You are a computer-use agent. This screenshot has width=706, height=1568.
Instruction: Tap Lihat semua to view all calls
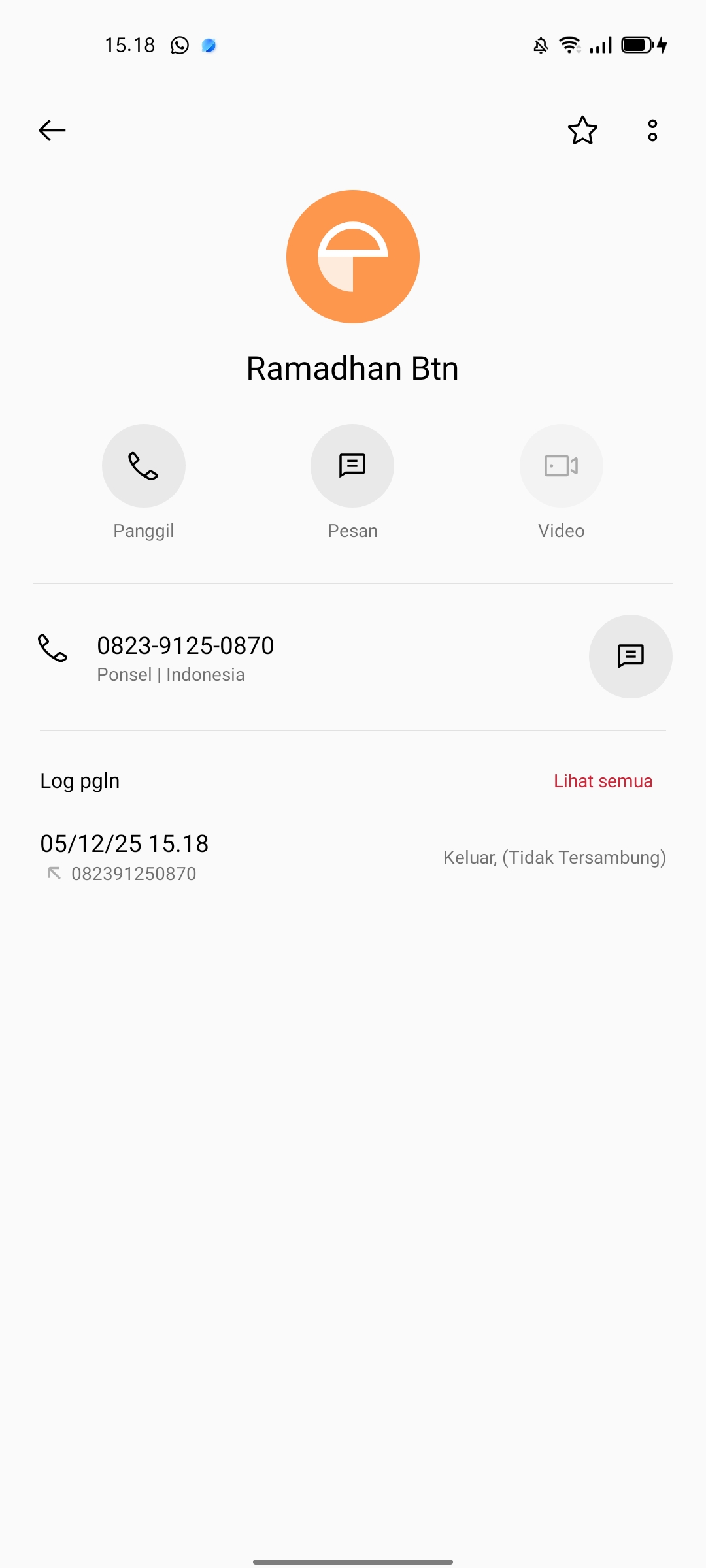(603, 781)
